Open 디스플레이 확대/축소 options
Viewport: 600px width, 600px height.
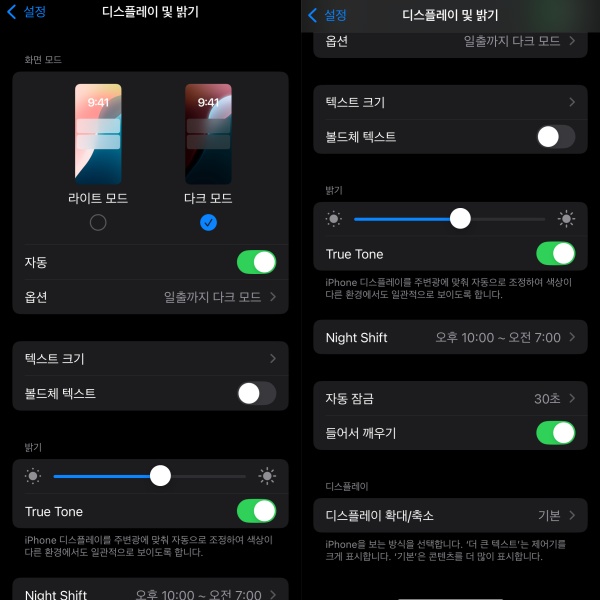pos(450,515)
